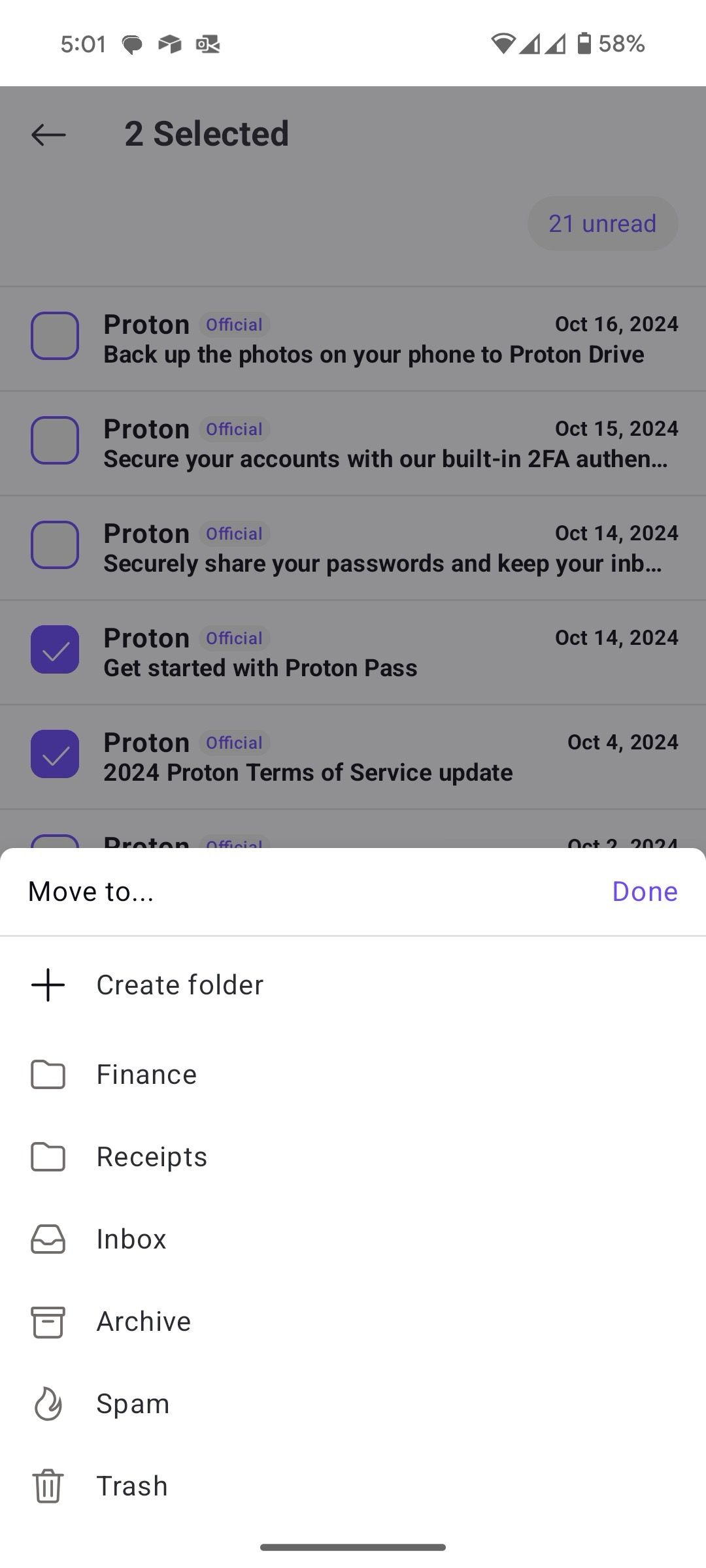The image size is (706, 1568).
Task: Uncheck the 2024 Proton Terms of Service email
Action: [56, 753]
